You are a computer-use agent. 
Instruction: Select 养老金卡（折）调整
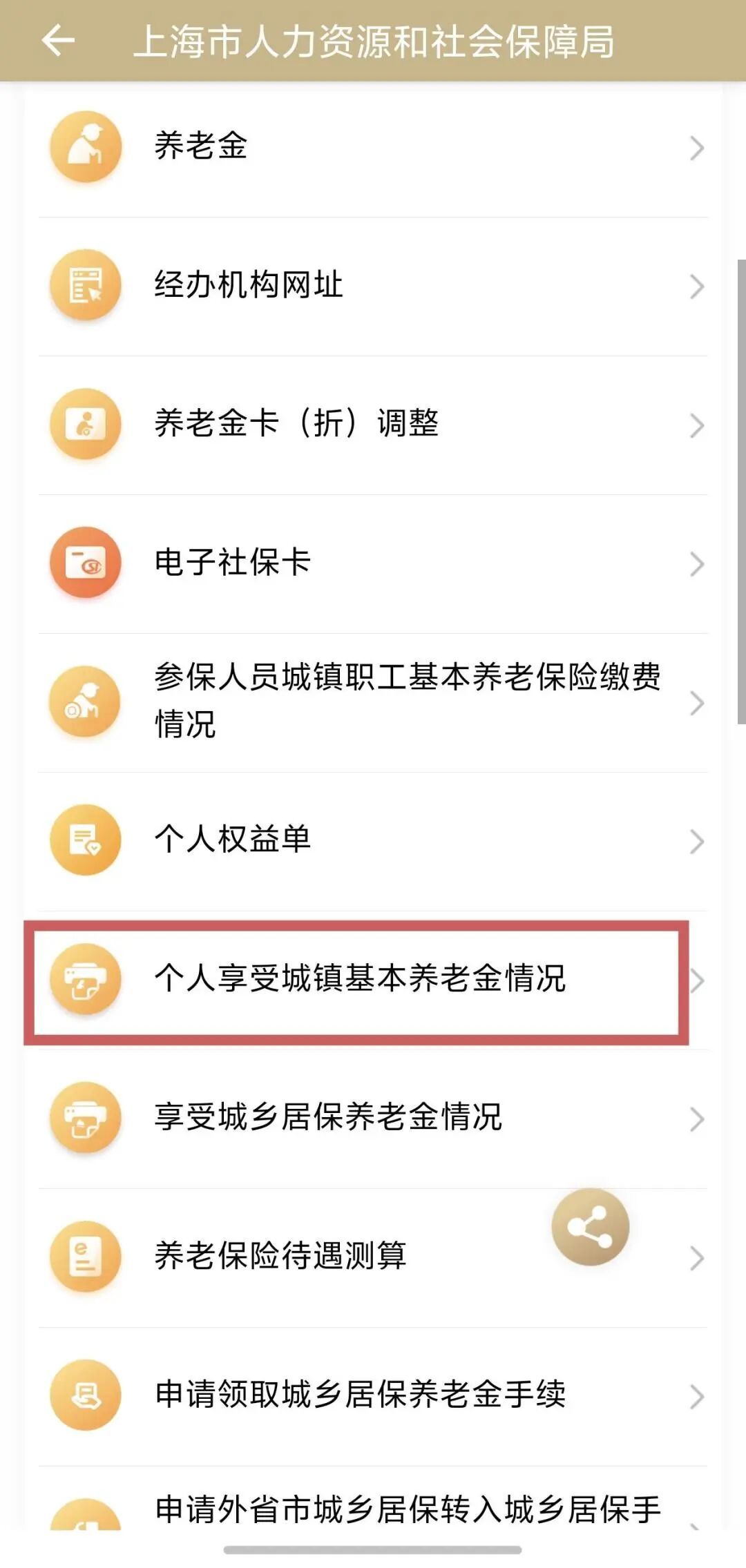coord(373,425)
